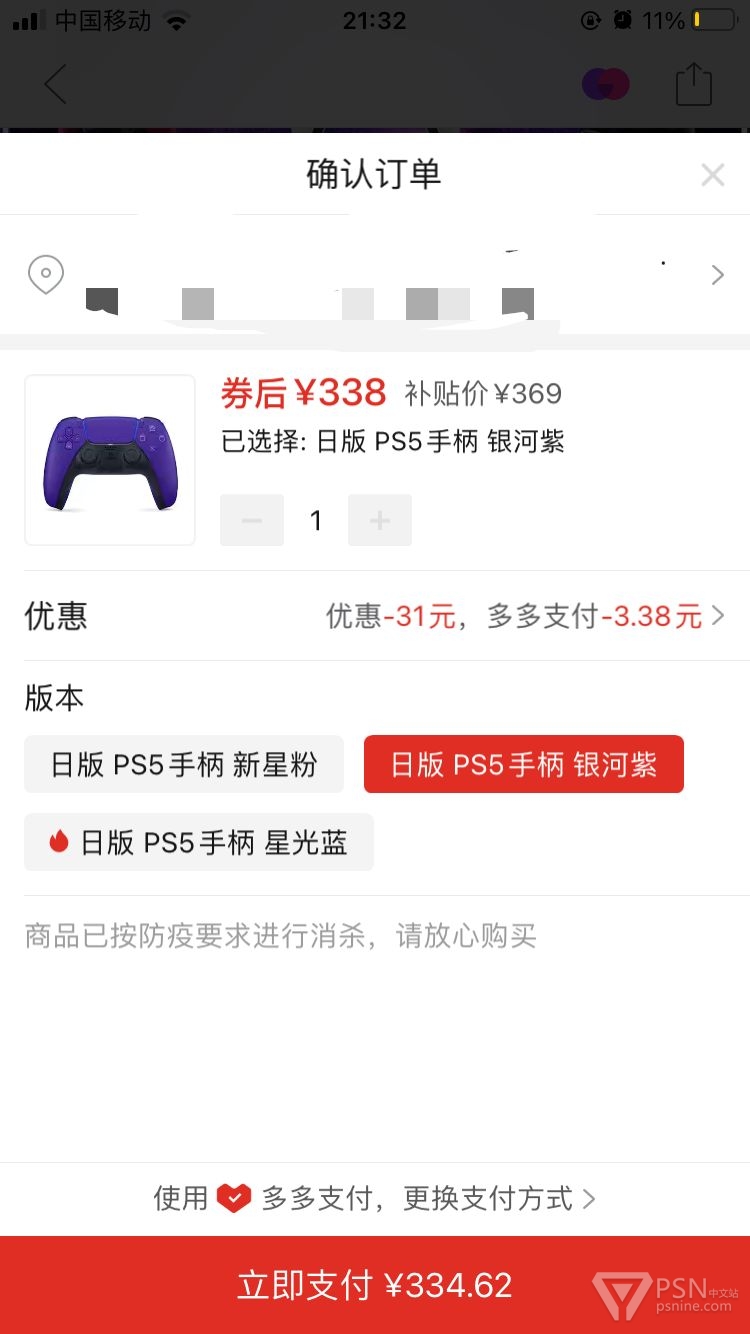
Task: Choose 日版 PS5手柄 星光蓝 version
Action: (x=199, y=842)
